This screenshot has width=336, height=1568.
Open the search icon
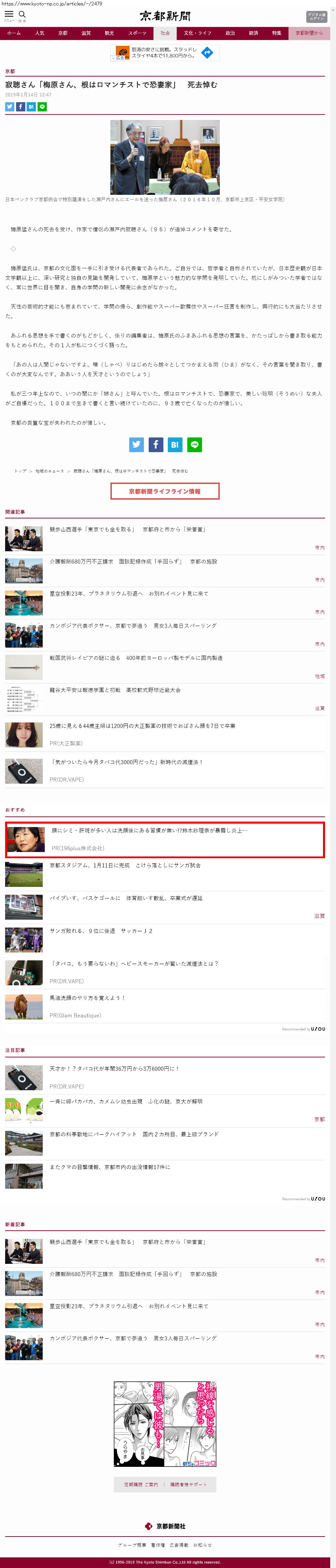[22, 15]
